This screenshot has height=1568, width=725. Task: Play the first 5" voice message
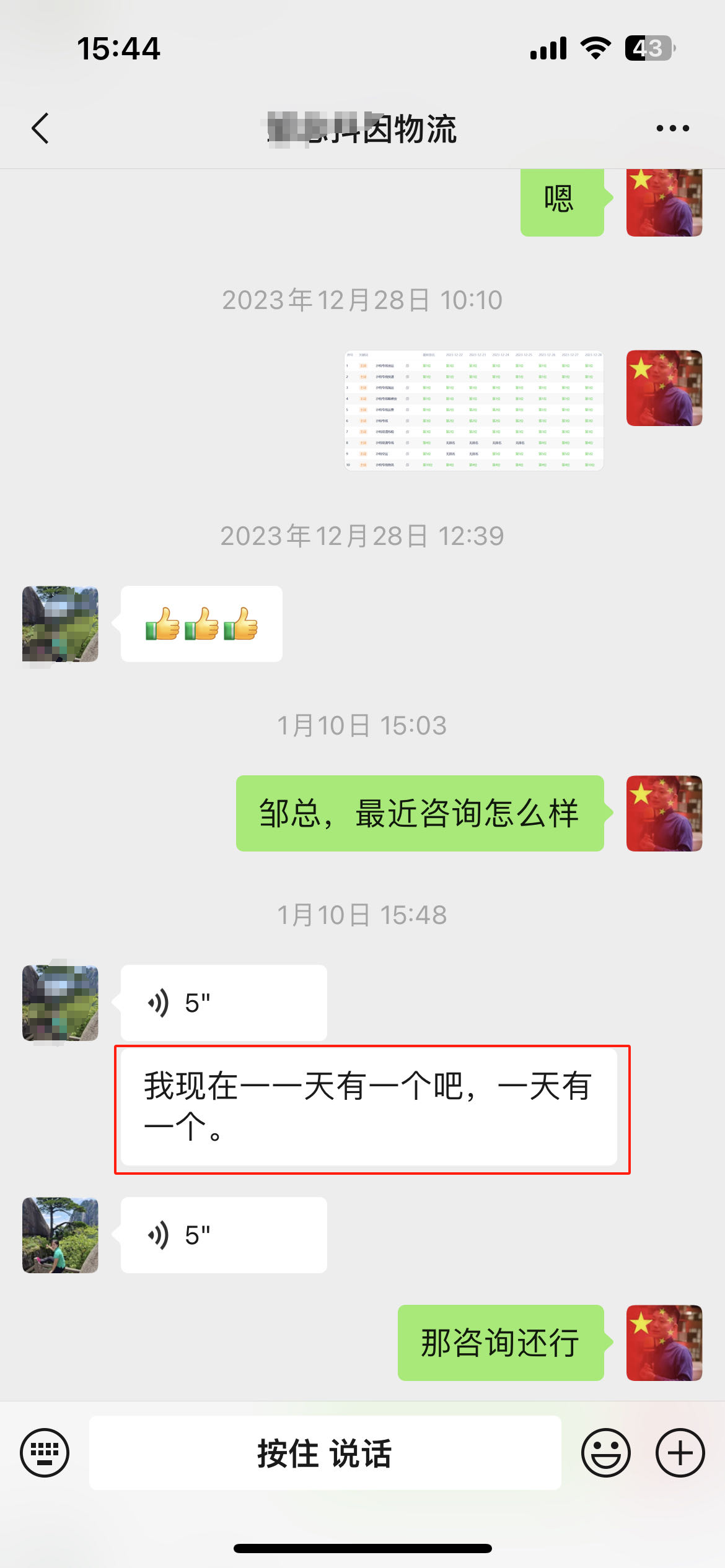[223, 1003]
